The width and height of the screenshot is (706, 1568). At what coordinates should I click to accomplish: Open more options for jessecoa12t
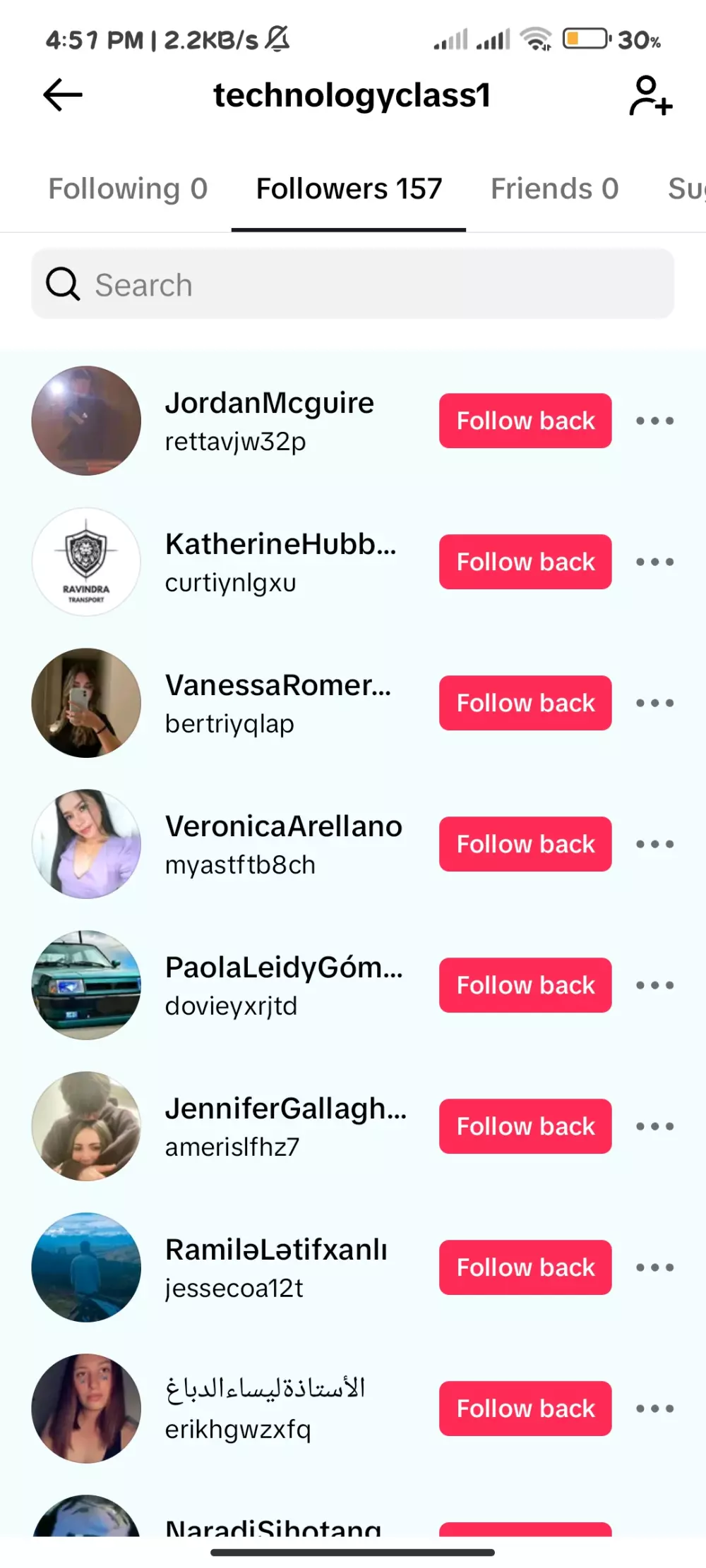(654, 1267)
